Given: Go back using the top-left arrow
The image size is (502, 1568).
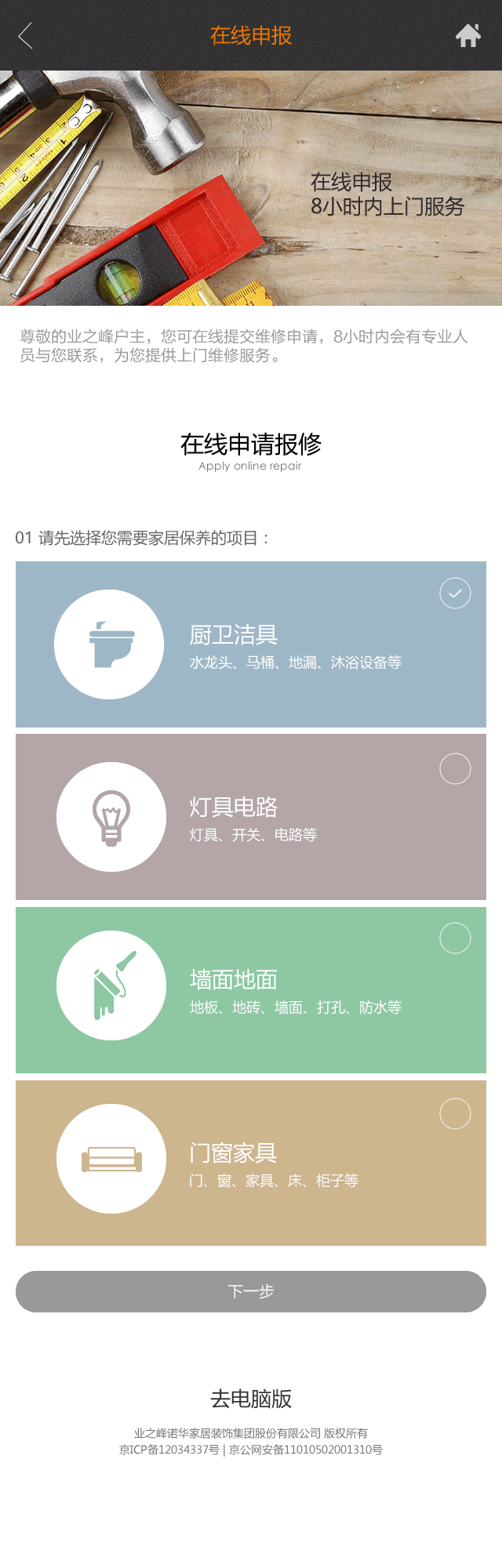Looking at the screenshot, I should point(25,35).
